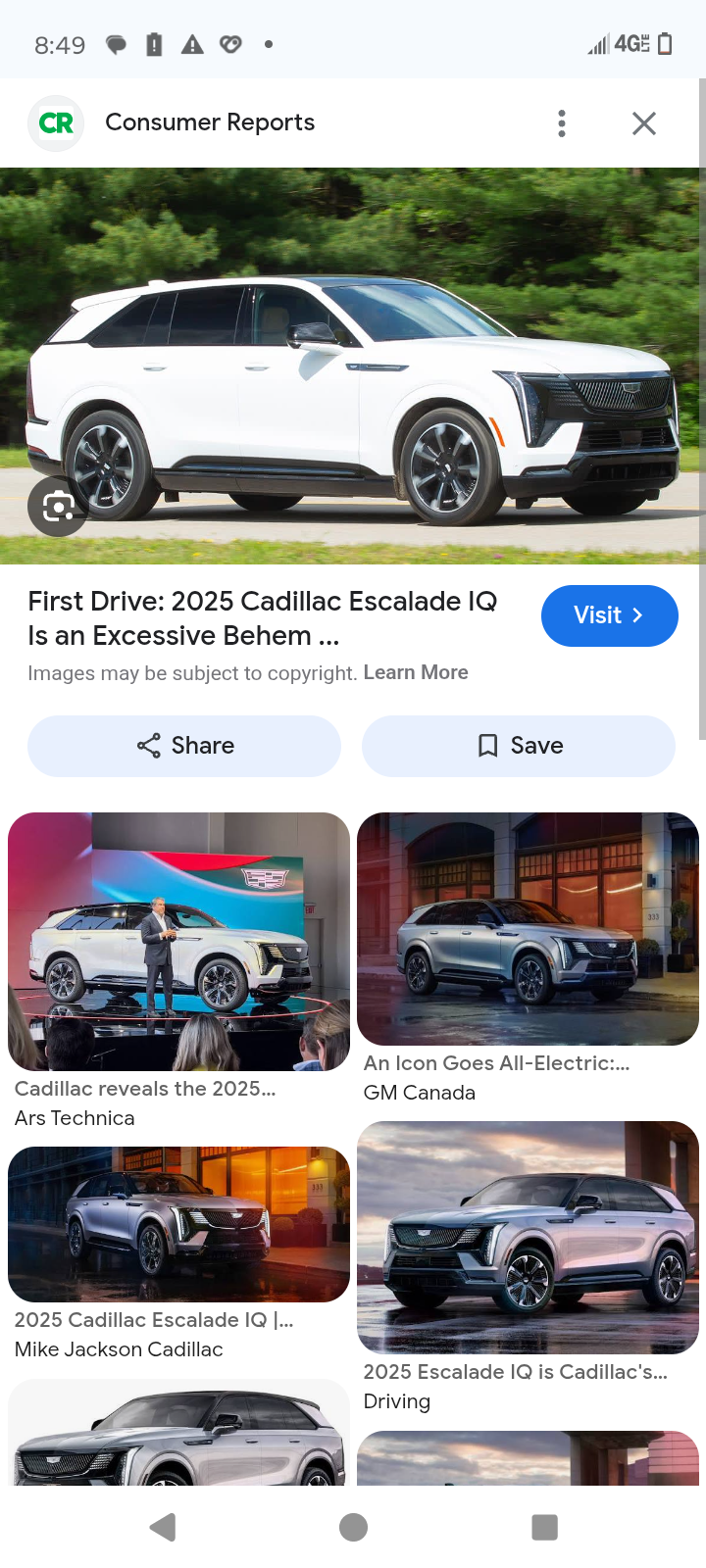Open the Mike Jackson Cadillac image
This screenshot has height=1568, width=706.
coord(178,1224)
